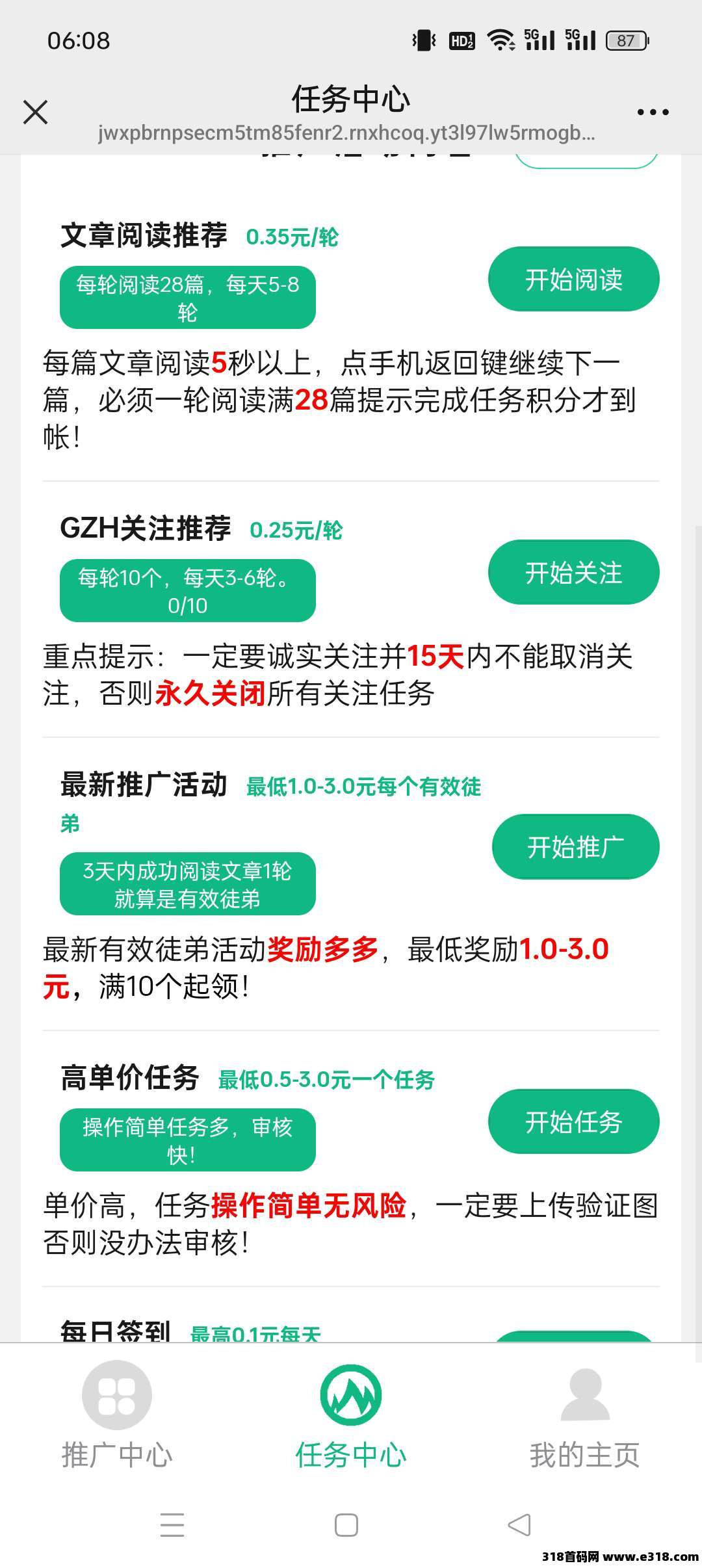Start following via 开始关注
Viewport: 702px width, 1568px height.
[573, 572]
